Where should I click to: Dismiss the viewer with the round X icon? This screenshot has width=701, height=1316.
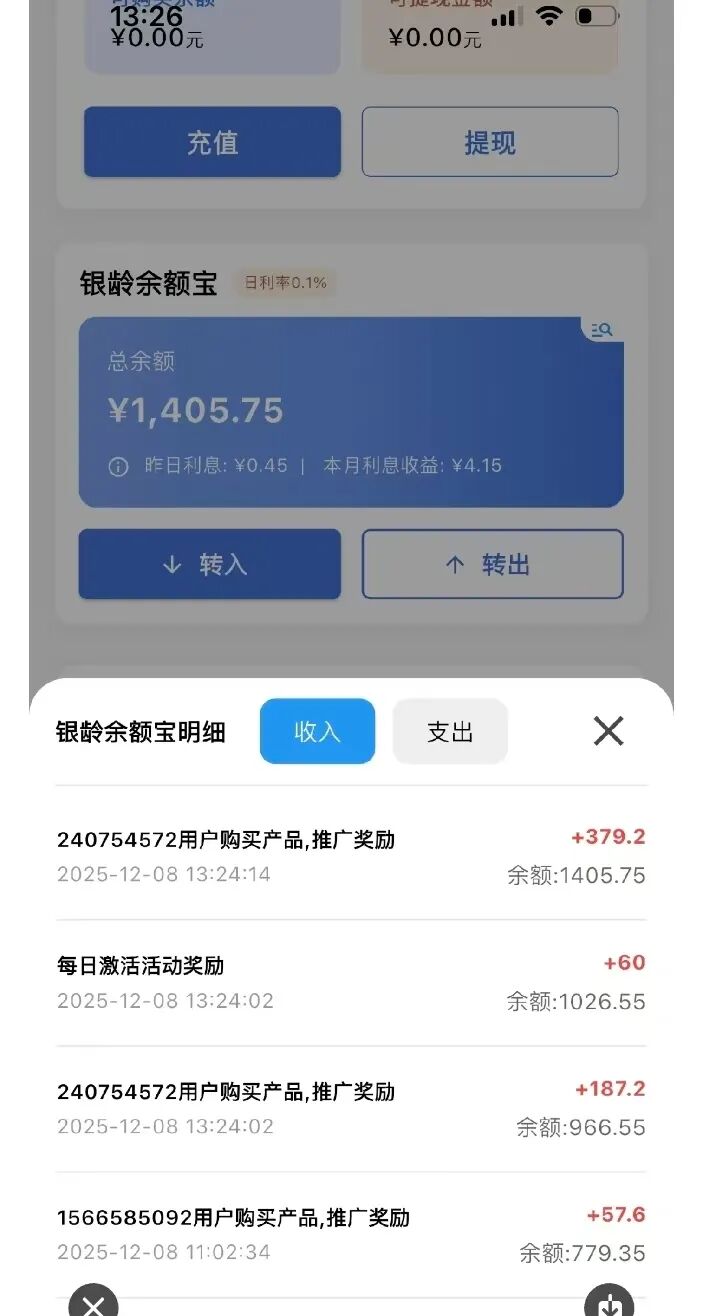[x=94, y=1303]
